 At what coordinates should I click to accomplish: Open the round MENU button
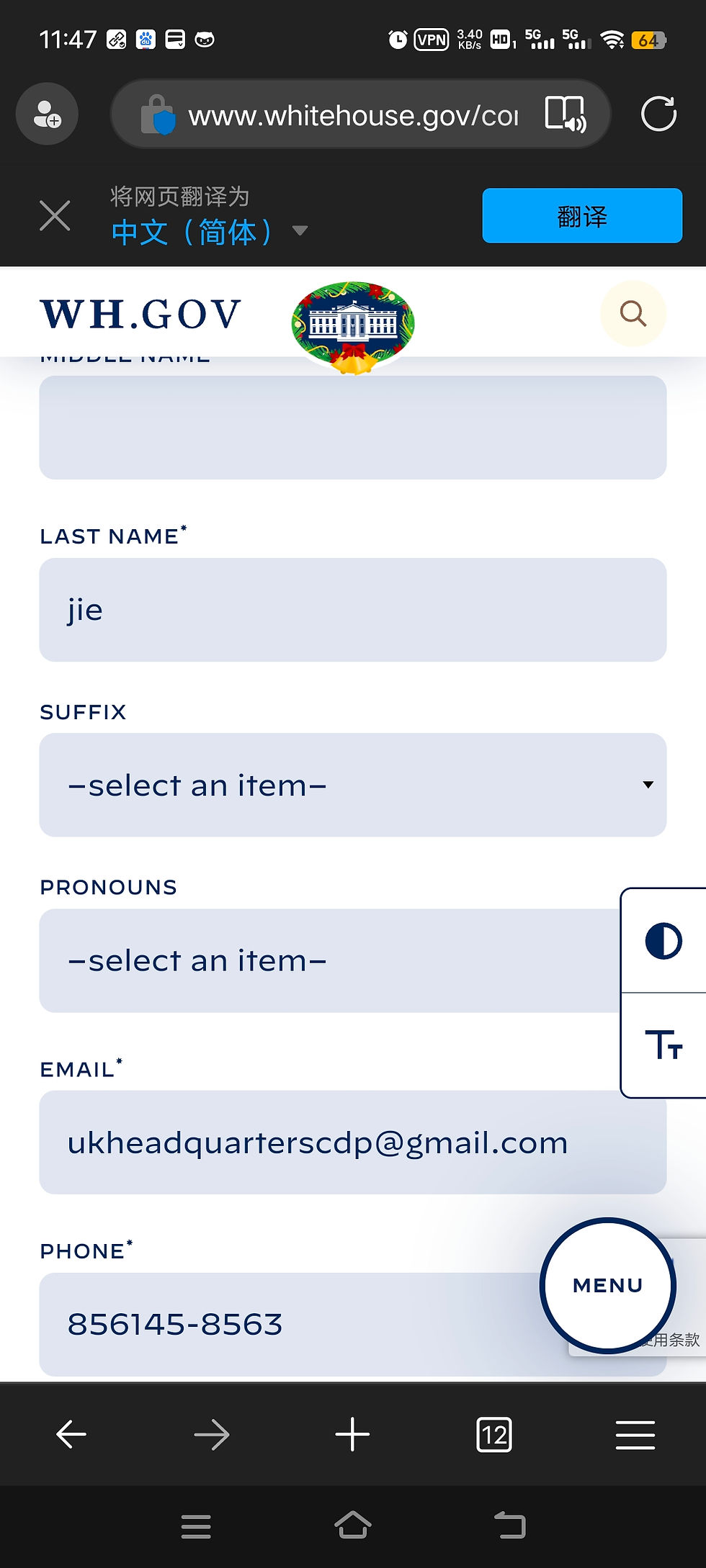pyautogui.click(x=607, y=1285)
